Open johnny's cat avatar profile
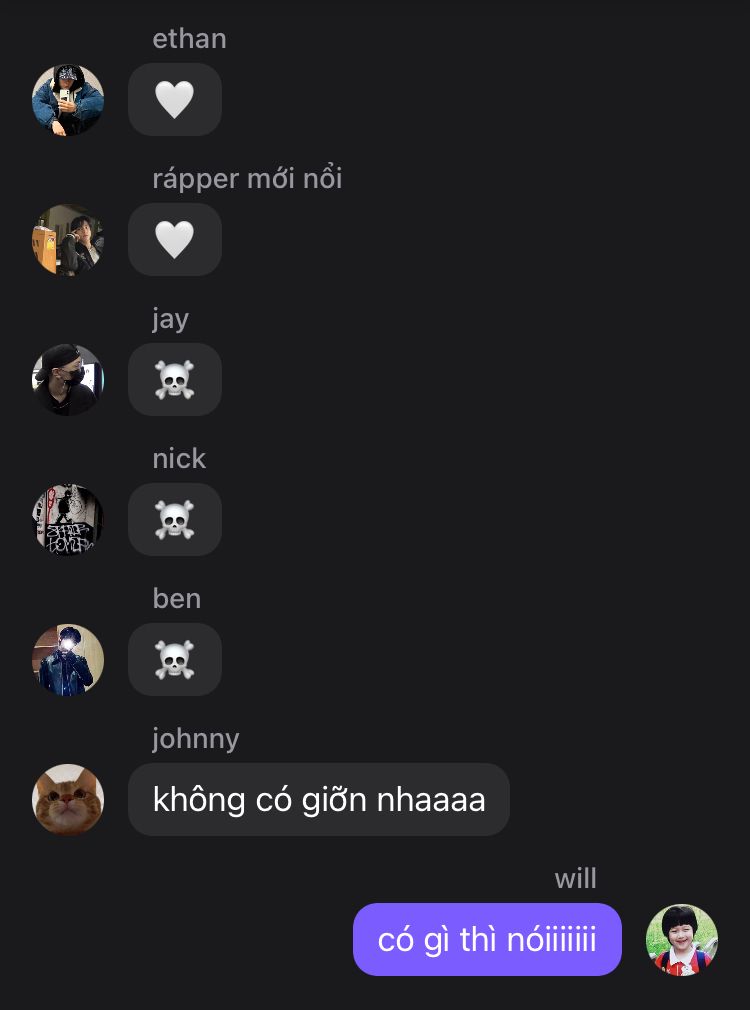The height and width of the screenshot is (1010, 750). [68, 799]
